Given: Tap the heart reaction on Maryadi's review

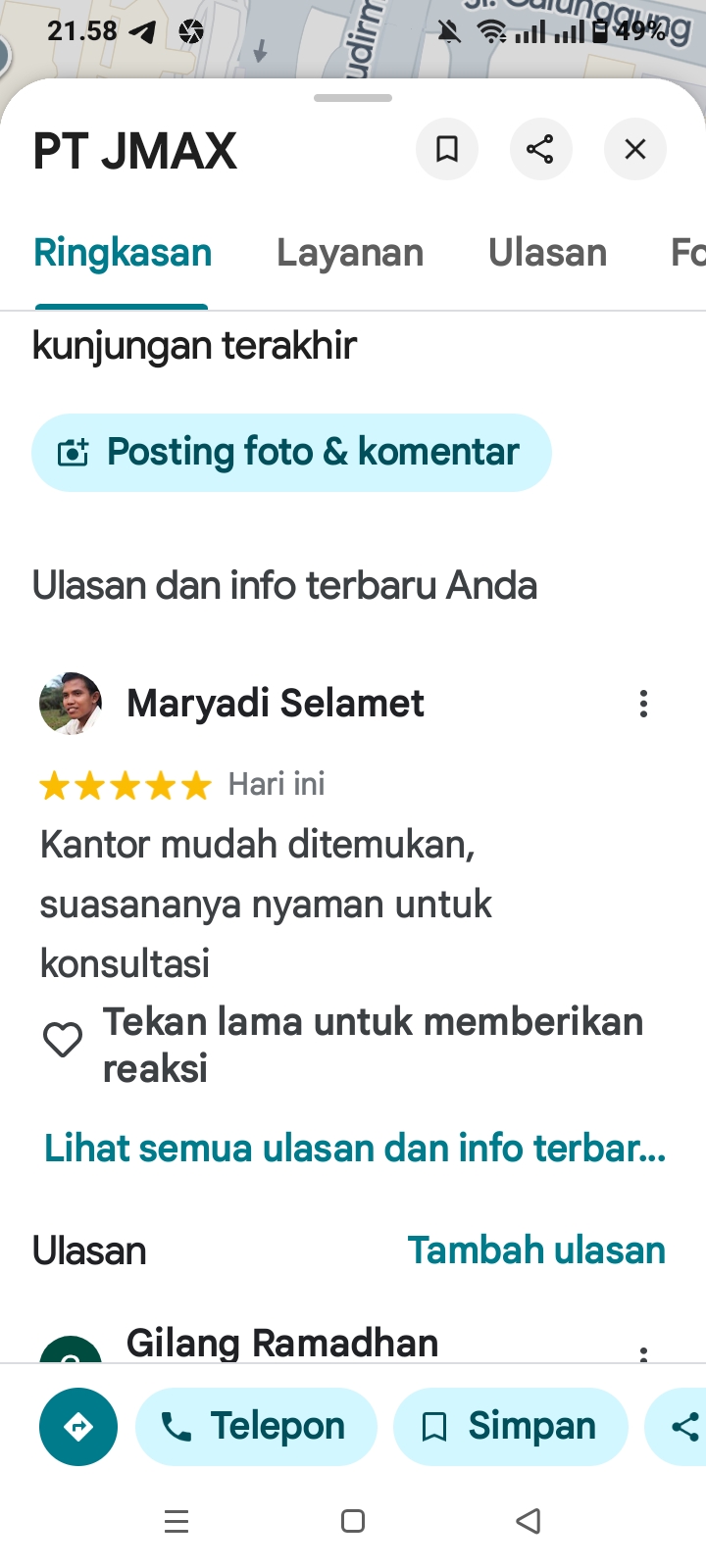Looking at the screenshot, I should [63, 1040].
